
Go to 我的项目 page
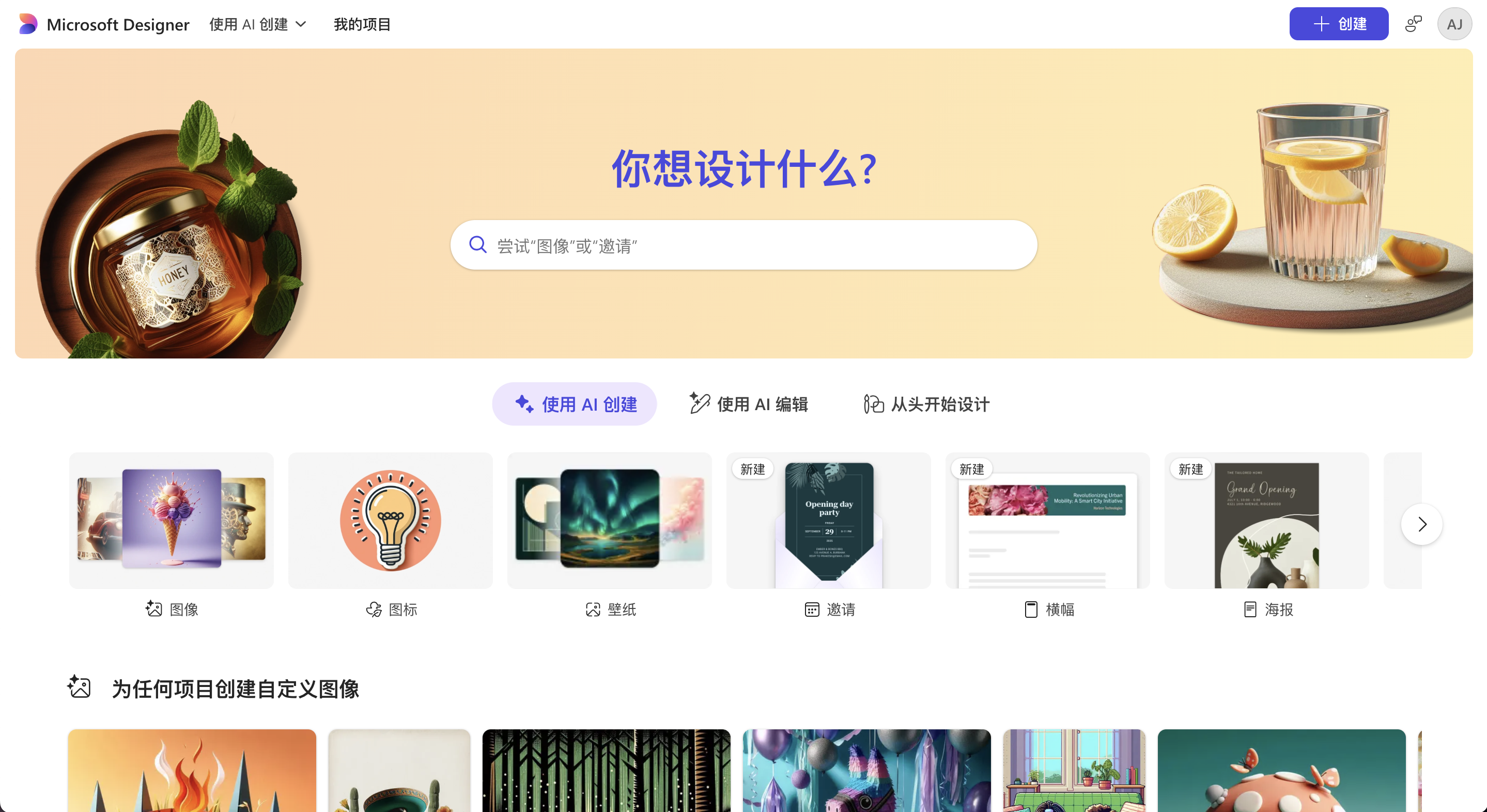point(362,24)
